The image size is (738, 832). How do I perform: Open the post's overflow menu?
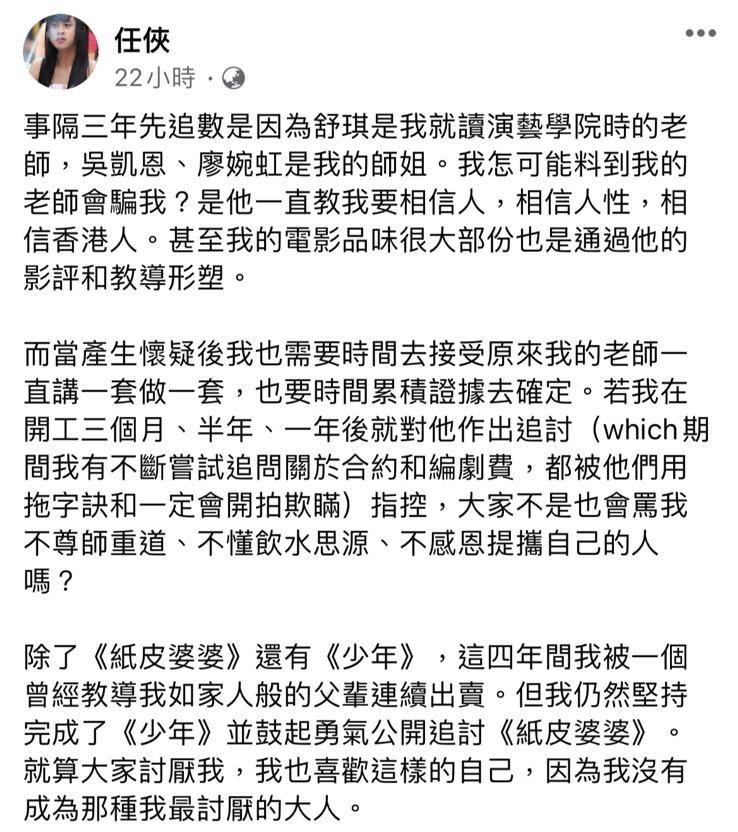pos(700,33)
